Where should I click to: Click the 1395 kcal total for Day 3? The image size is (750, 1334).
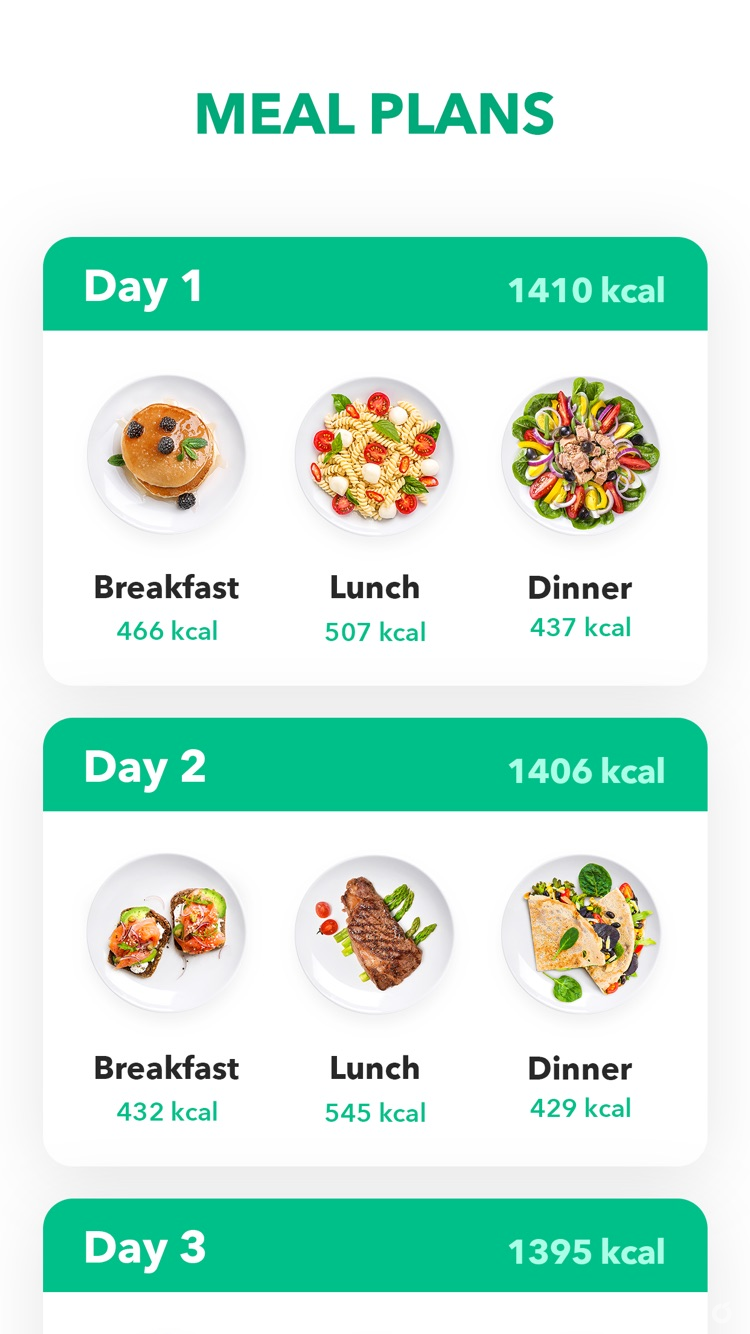point(587,1251)
